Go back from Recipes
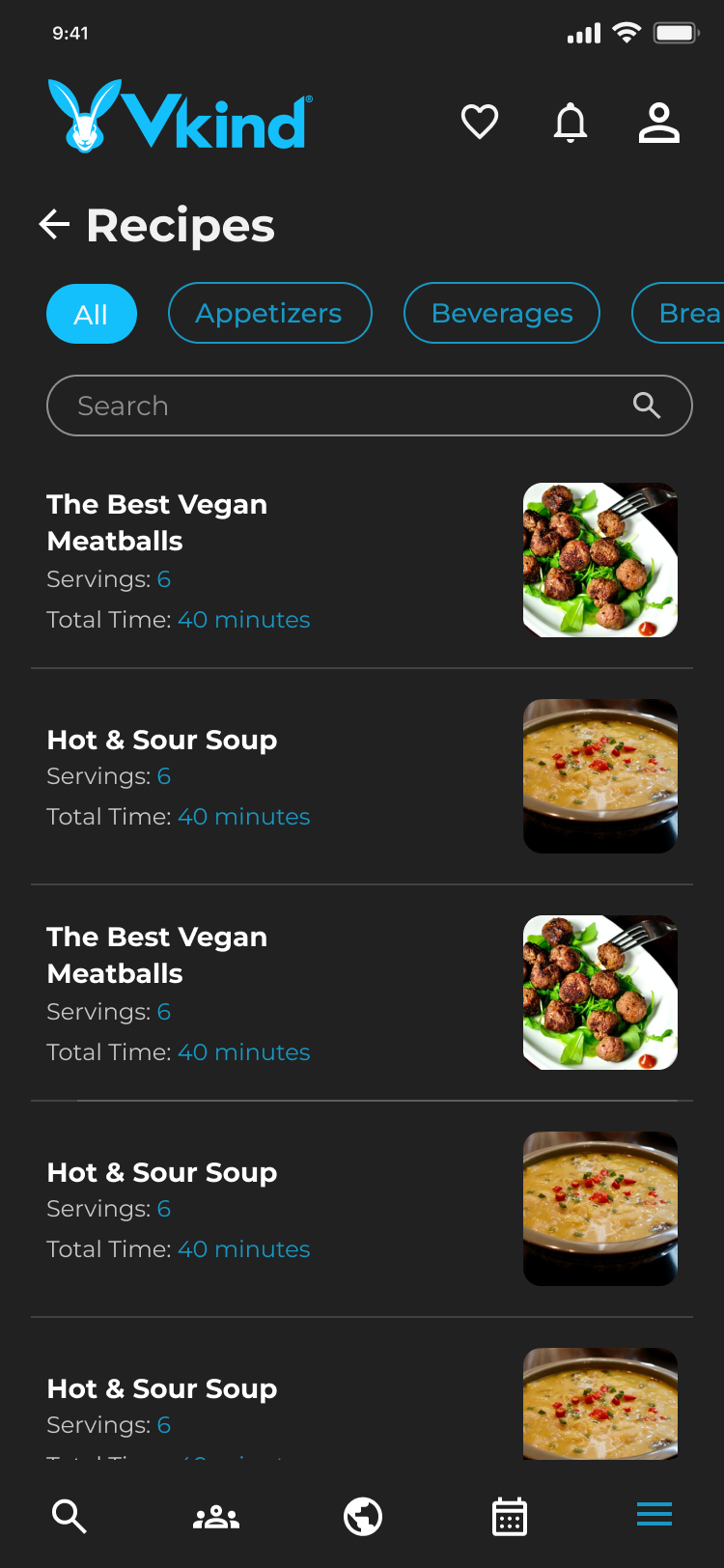Image resolution: width=724 pixels, height=1568 pixels. (55, 225)
